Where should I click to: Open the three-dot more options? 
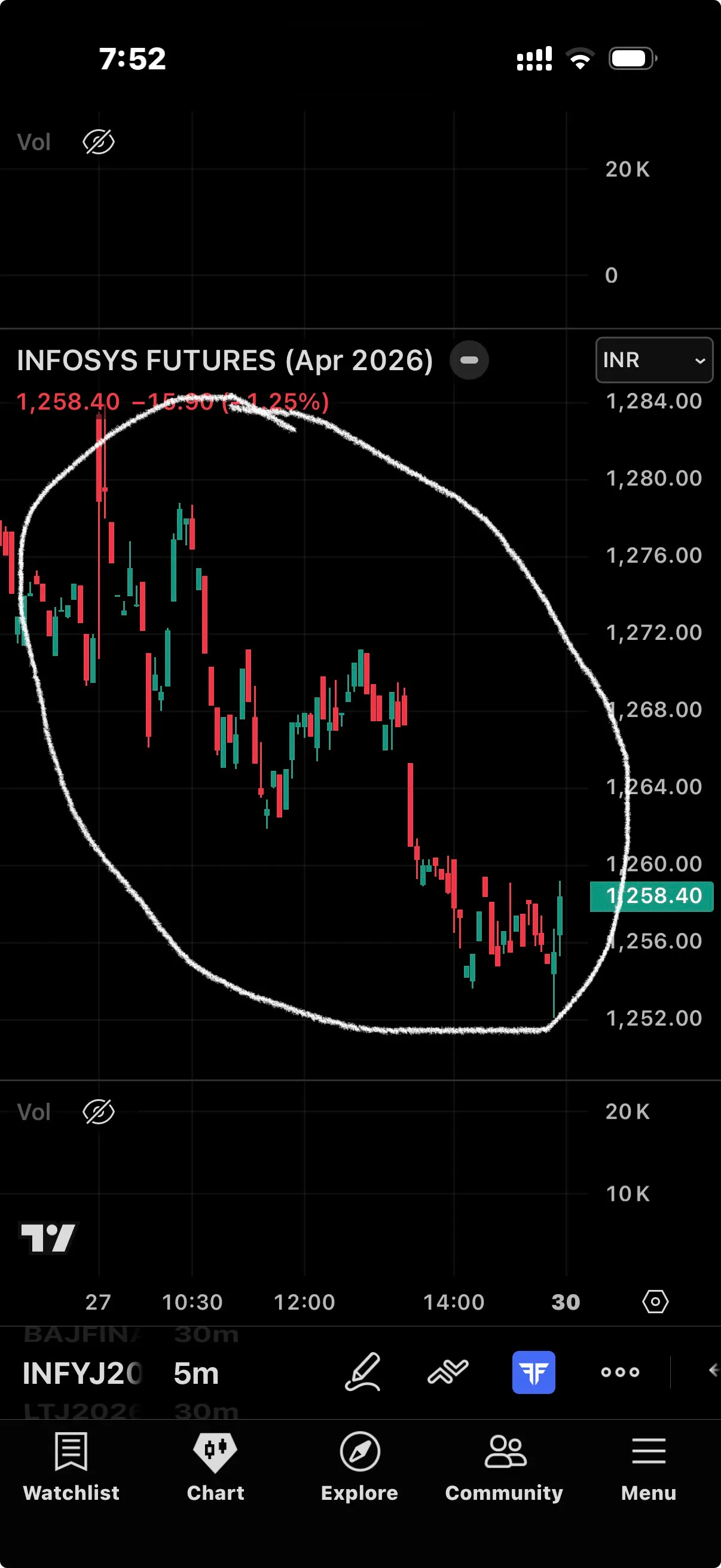(619, 1372)
